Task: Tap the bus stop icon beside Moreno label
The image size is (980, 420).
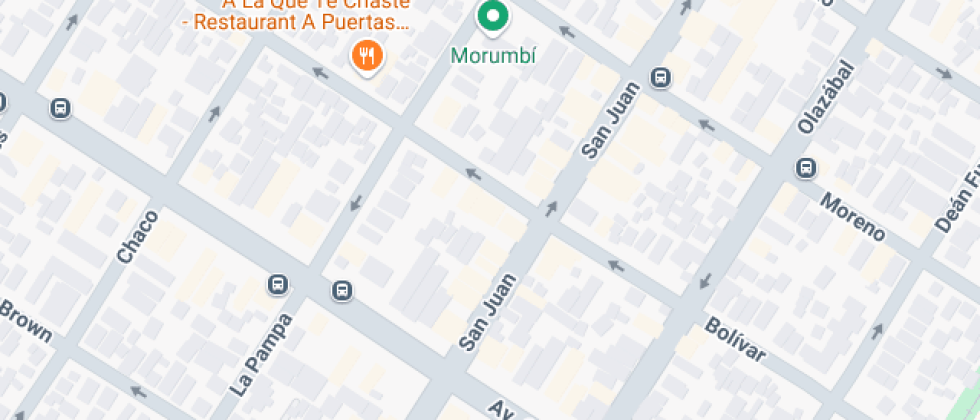Action: pos(806,168)
